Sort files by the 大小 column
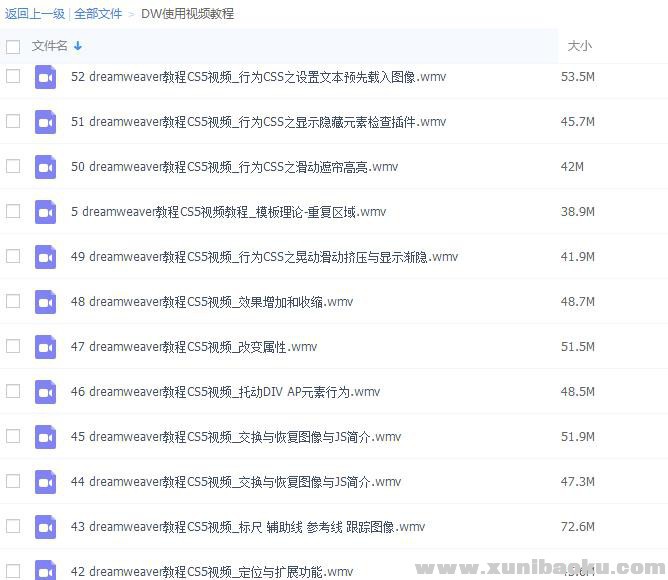668x580 pixels. [580, 46]
